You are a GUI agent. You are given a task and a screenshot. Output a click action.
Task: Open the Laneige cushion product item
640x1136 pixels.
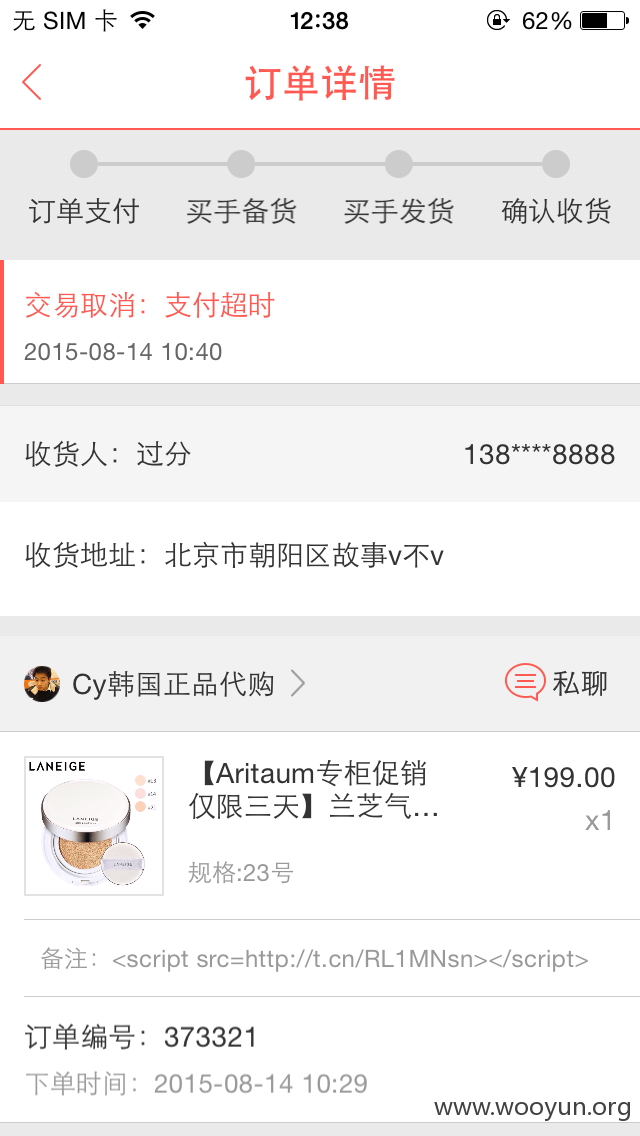click(320, 826)
